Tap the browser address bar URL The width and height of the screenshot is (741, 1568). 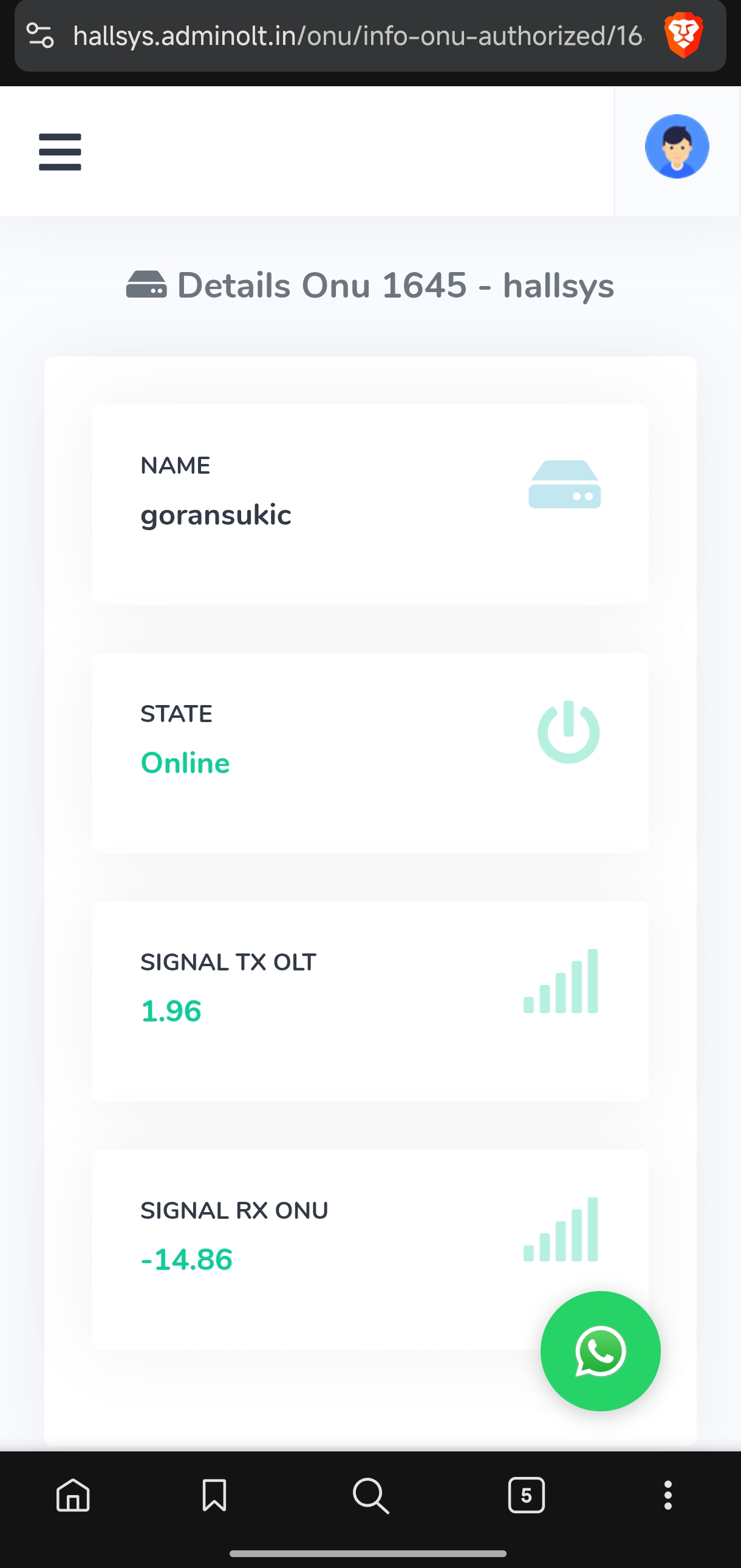click(358, 36)
